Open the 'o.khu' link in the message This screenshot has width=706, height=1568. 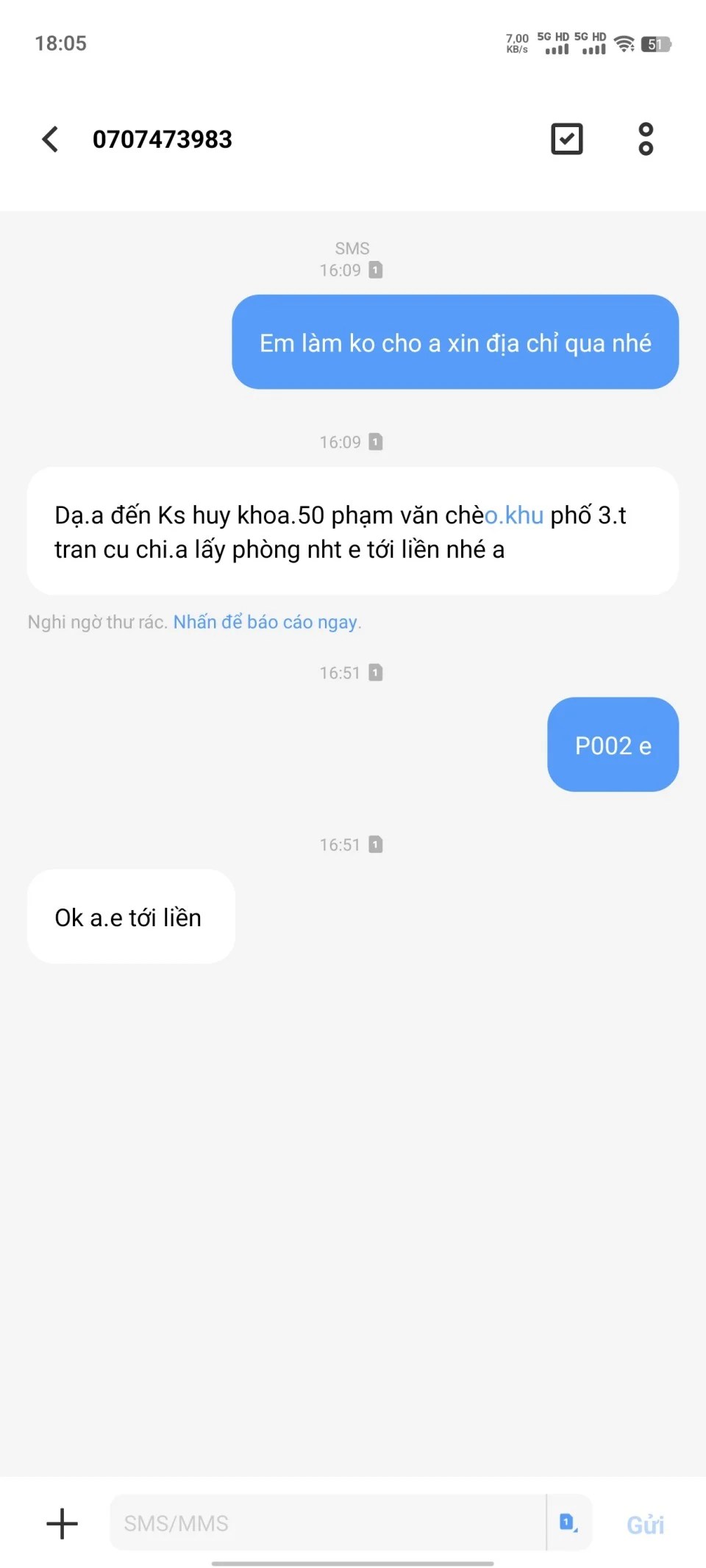pos(514,515)
